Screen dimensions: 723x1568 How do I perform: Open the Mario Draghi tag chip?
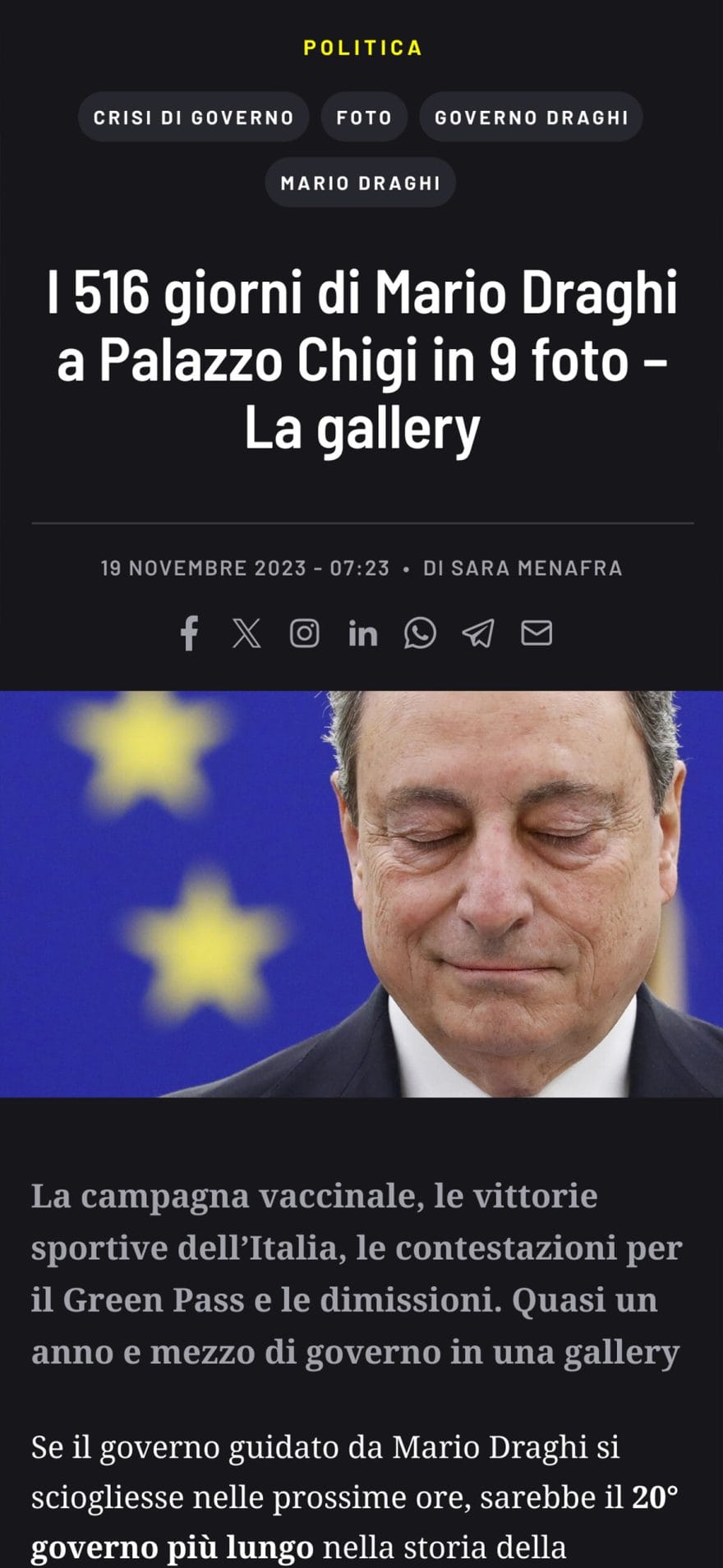(x=361, y=183)
